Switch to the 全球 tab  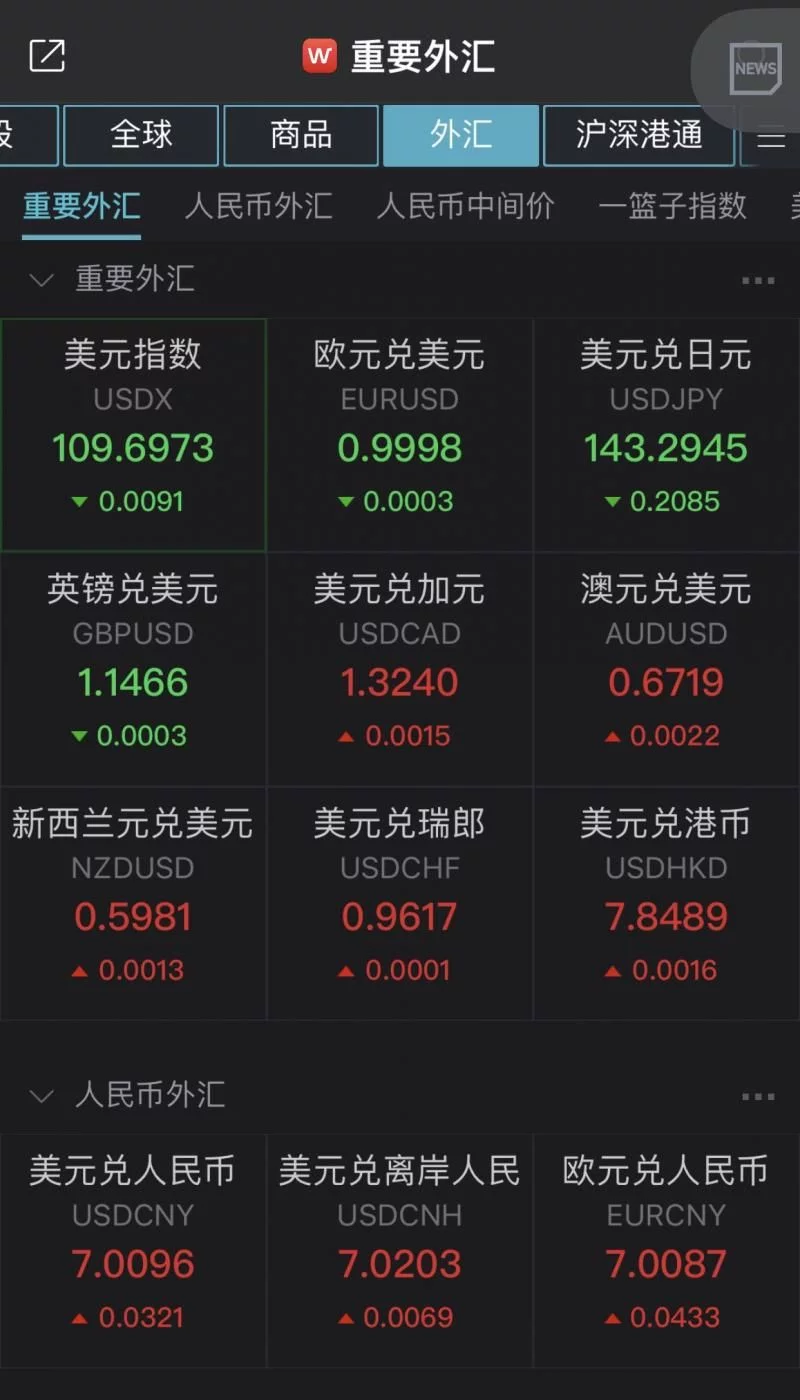tap(141, 135)
